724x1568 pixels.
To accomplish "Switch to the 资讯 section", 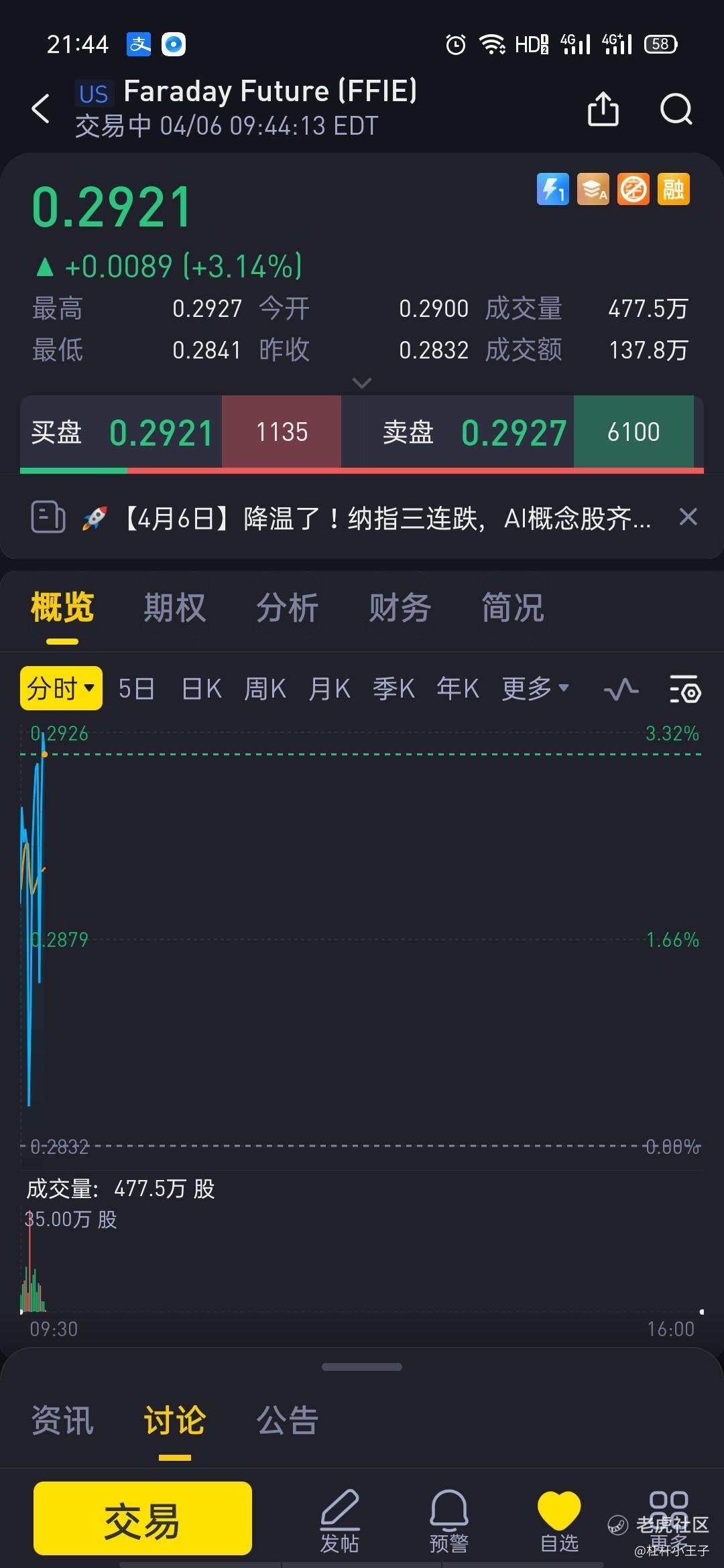I will point(62,1420).
